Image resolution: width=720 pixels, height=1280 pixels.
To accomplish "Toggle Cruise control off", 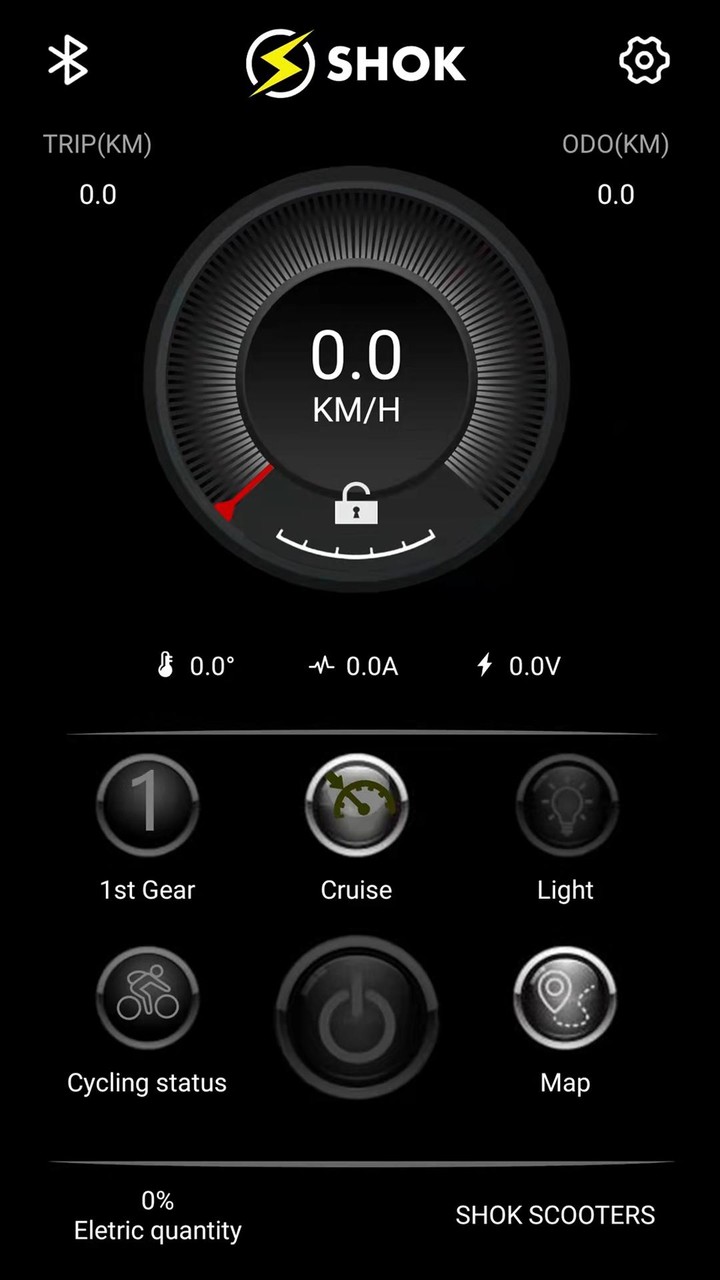I will [357, 805].
